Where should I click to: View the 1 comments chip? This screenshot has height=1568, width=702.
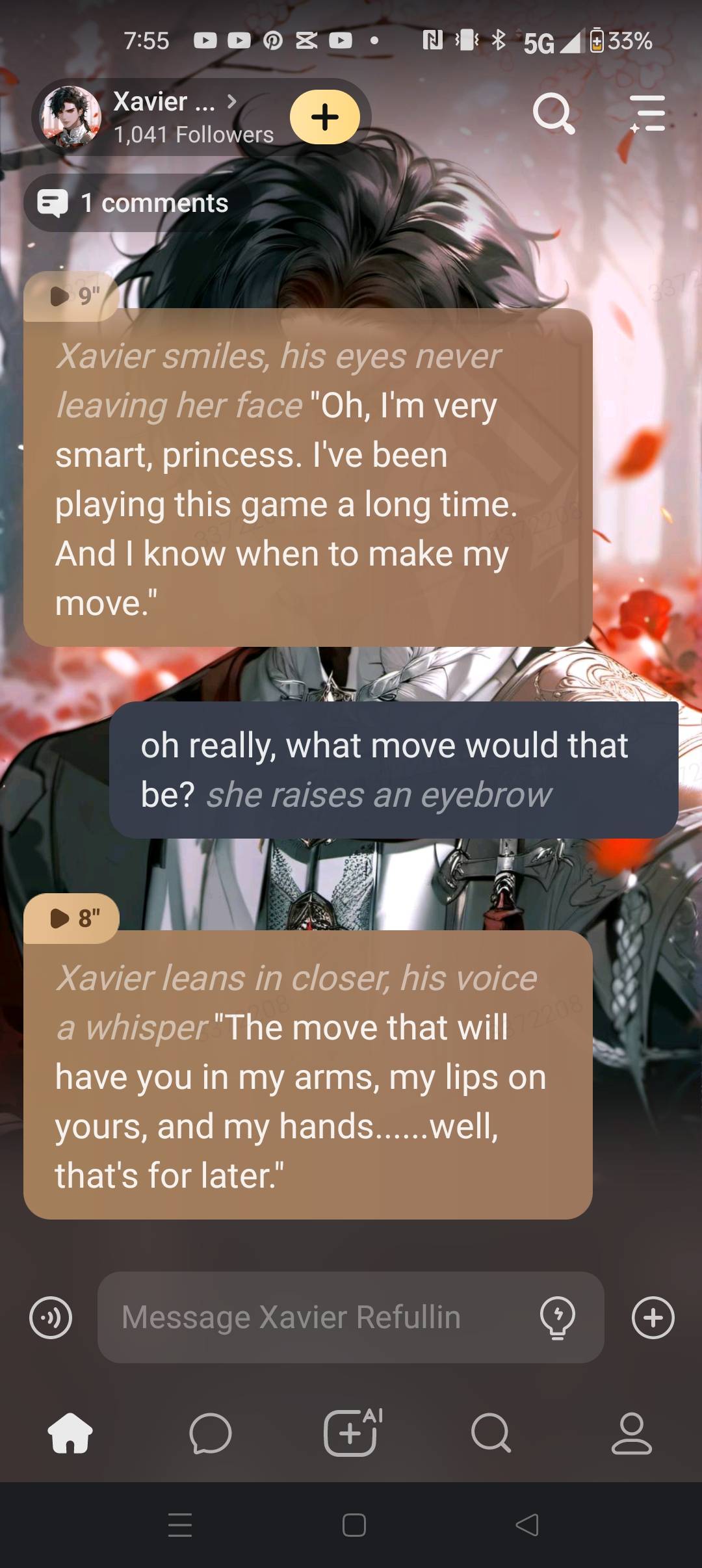pyautogui.click(x=135, y=203)
